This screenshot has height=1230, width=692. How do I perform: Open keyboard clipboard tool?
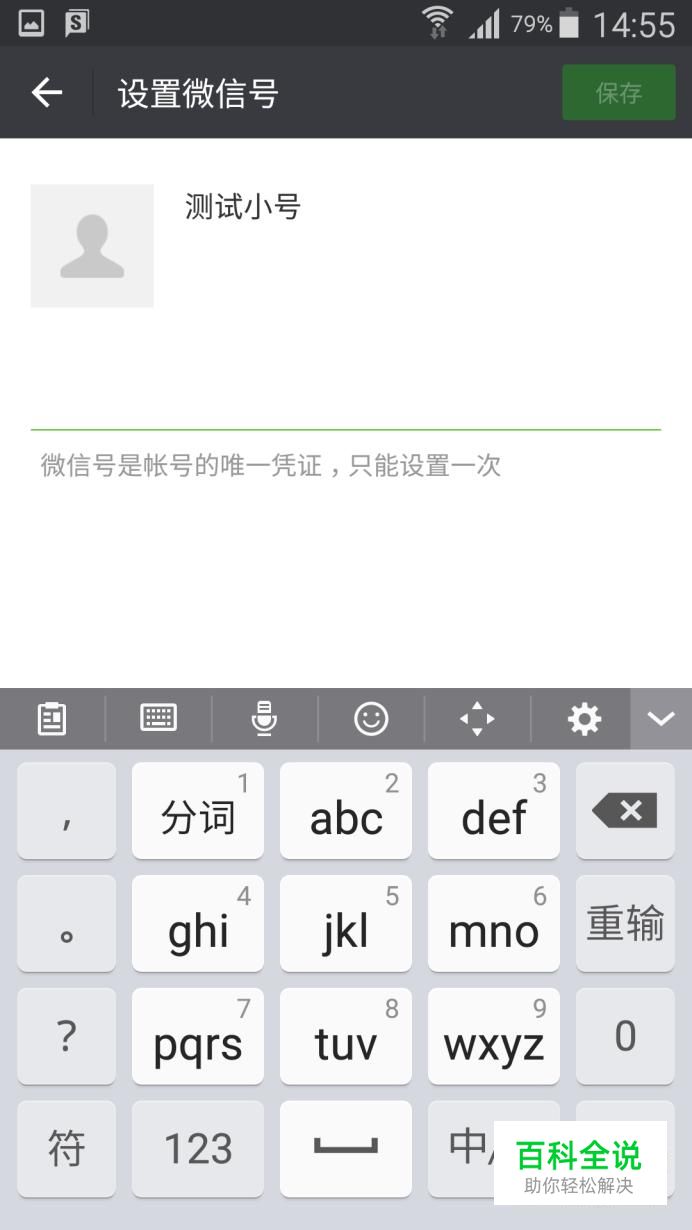52,718
